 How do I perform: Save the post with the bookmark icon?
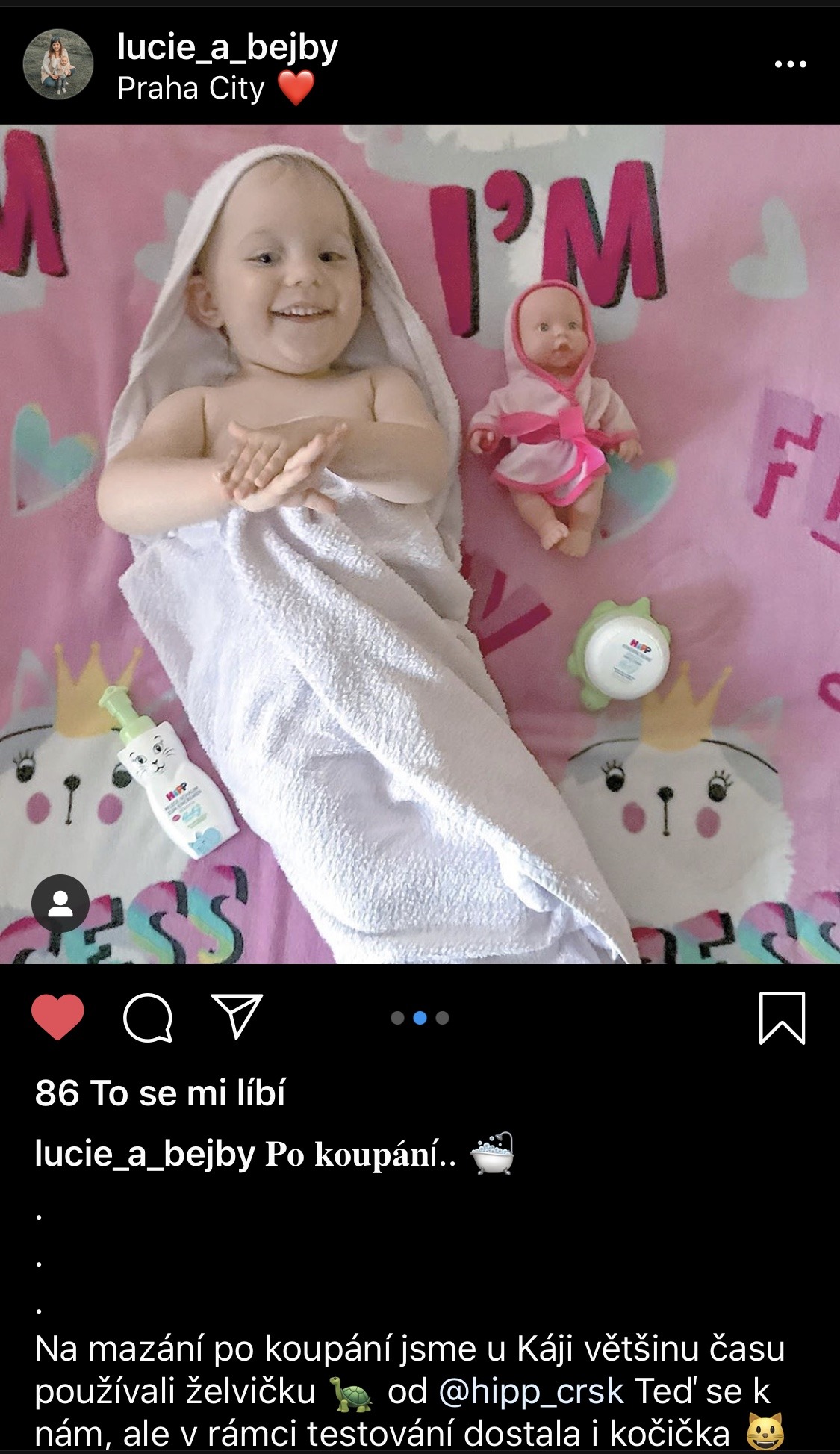[x=782, y=1018]
